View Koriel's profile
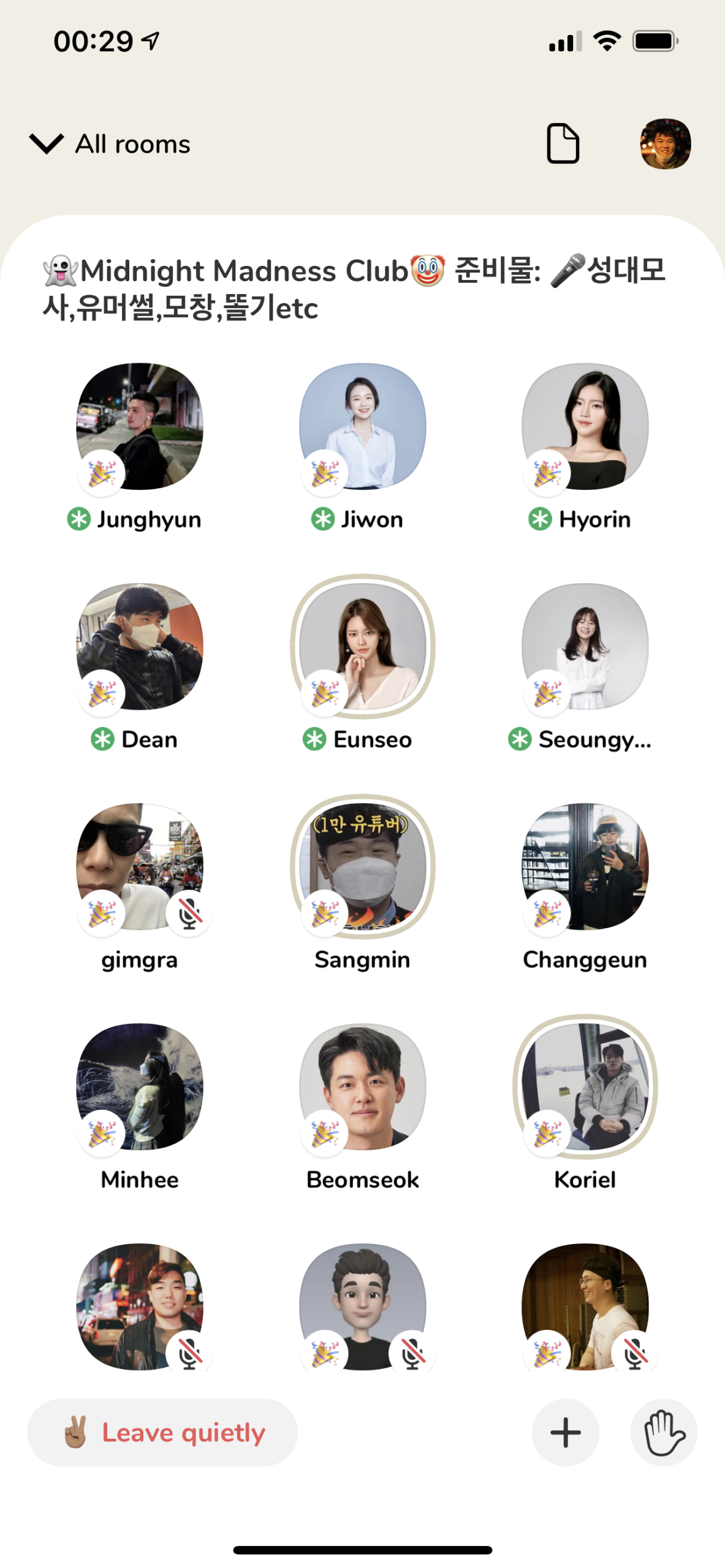 pos(585,1086)
